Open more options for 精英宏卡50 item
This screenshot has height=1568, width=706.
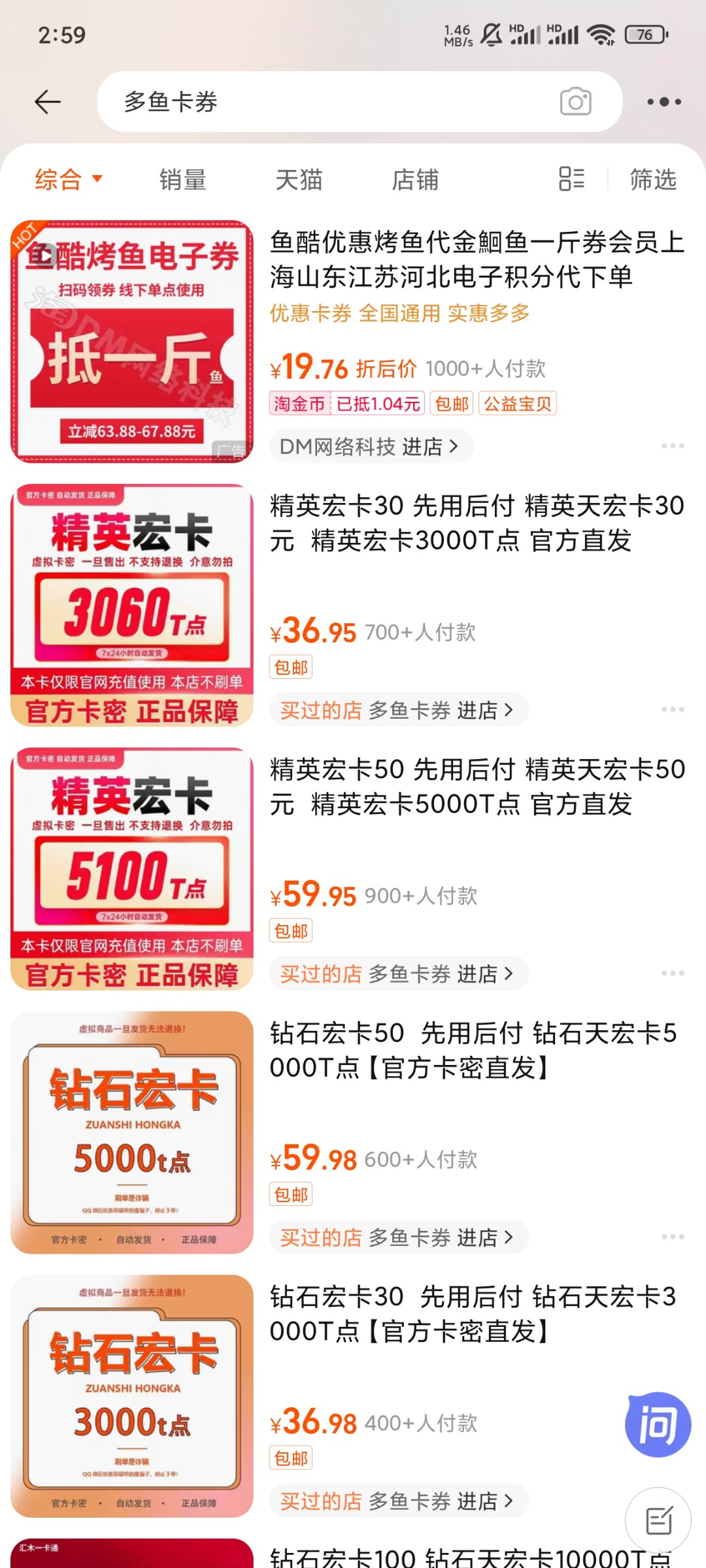pos(673,973)
